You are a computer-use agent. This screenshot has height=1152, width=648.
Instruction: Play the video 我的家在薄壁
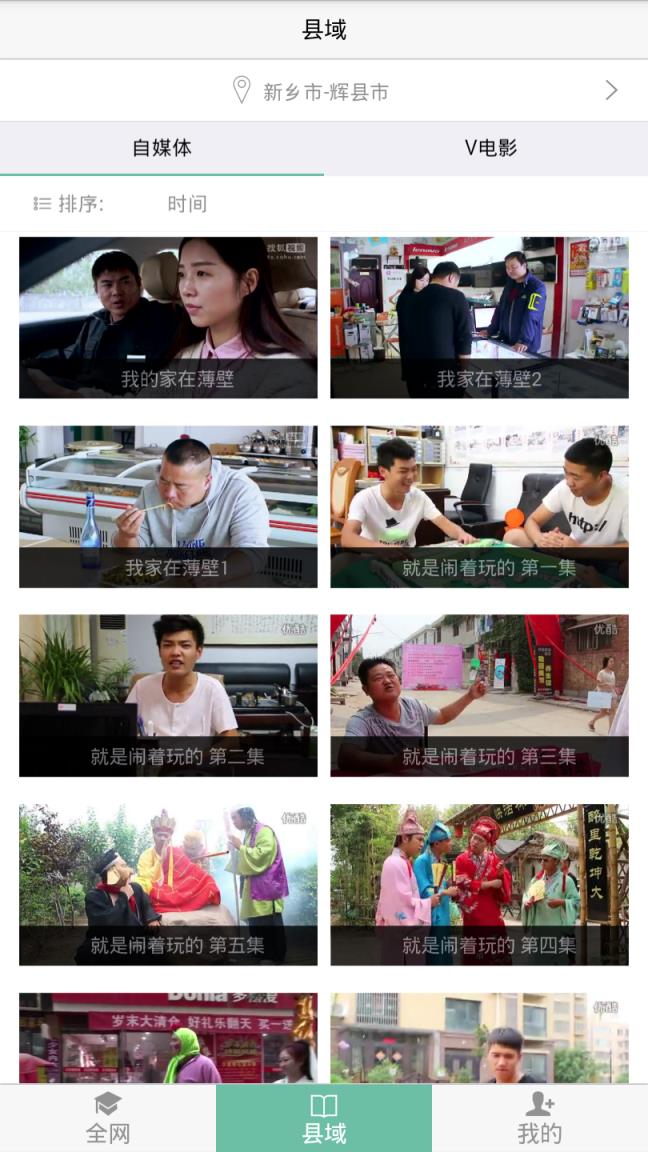pyautogui.click(x=168, y=317)
